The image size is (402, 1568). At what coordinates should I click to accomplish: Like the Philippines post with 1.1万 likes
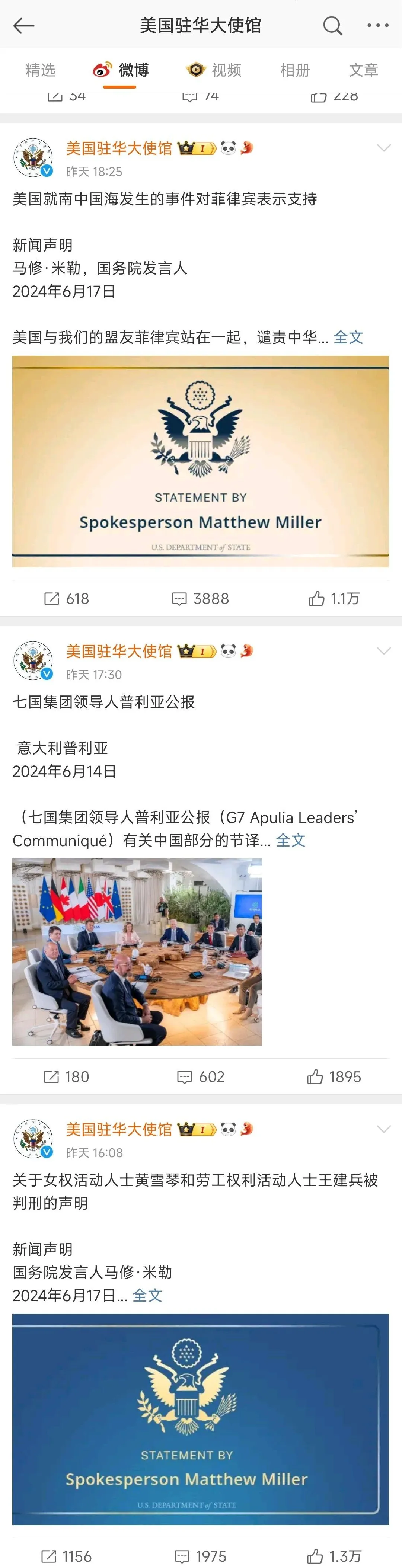(334, 599)
